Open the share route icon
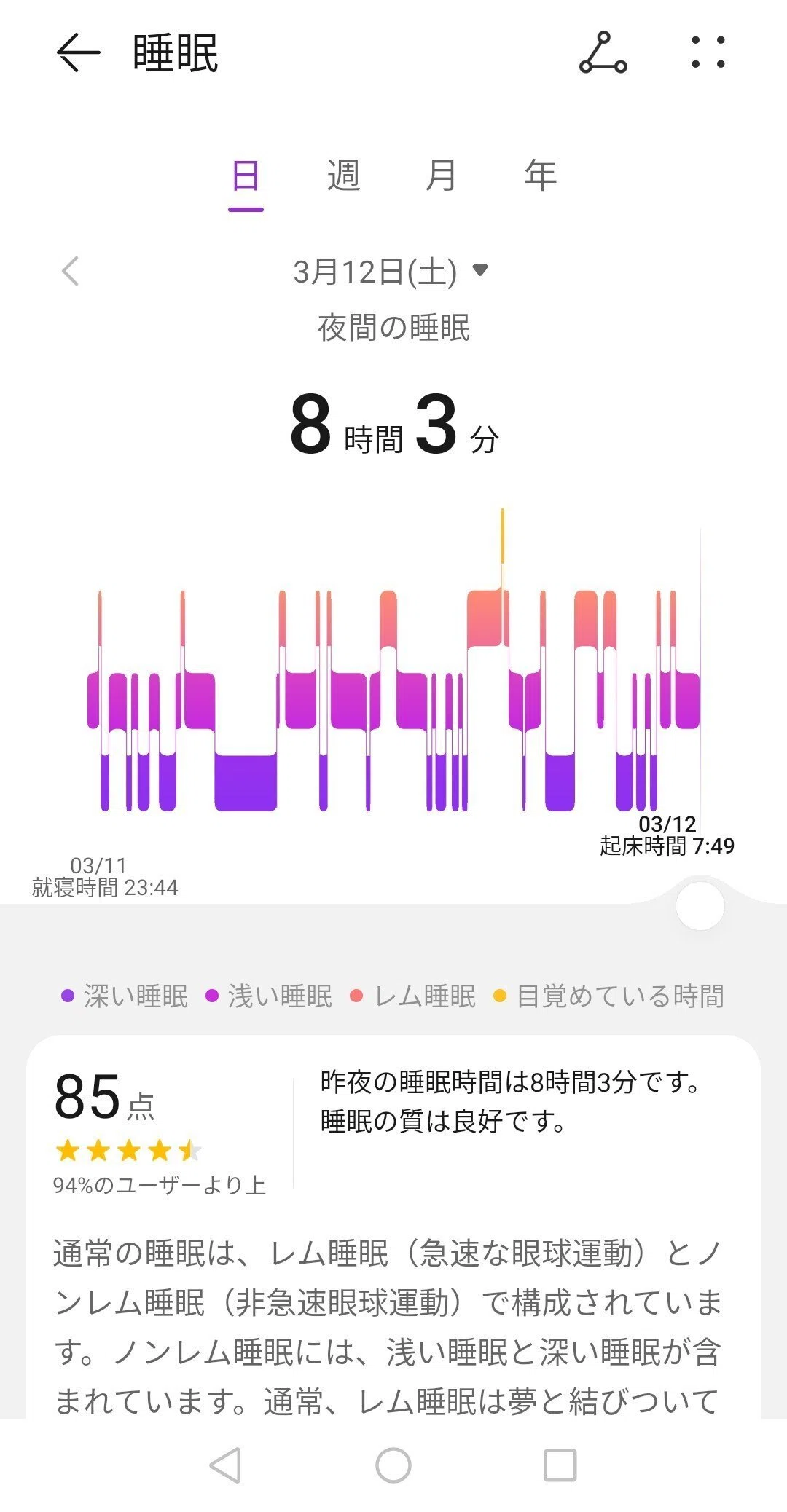 (603, 52)
